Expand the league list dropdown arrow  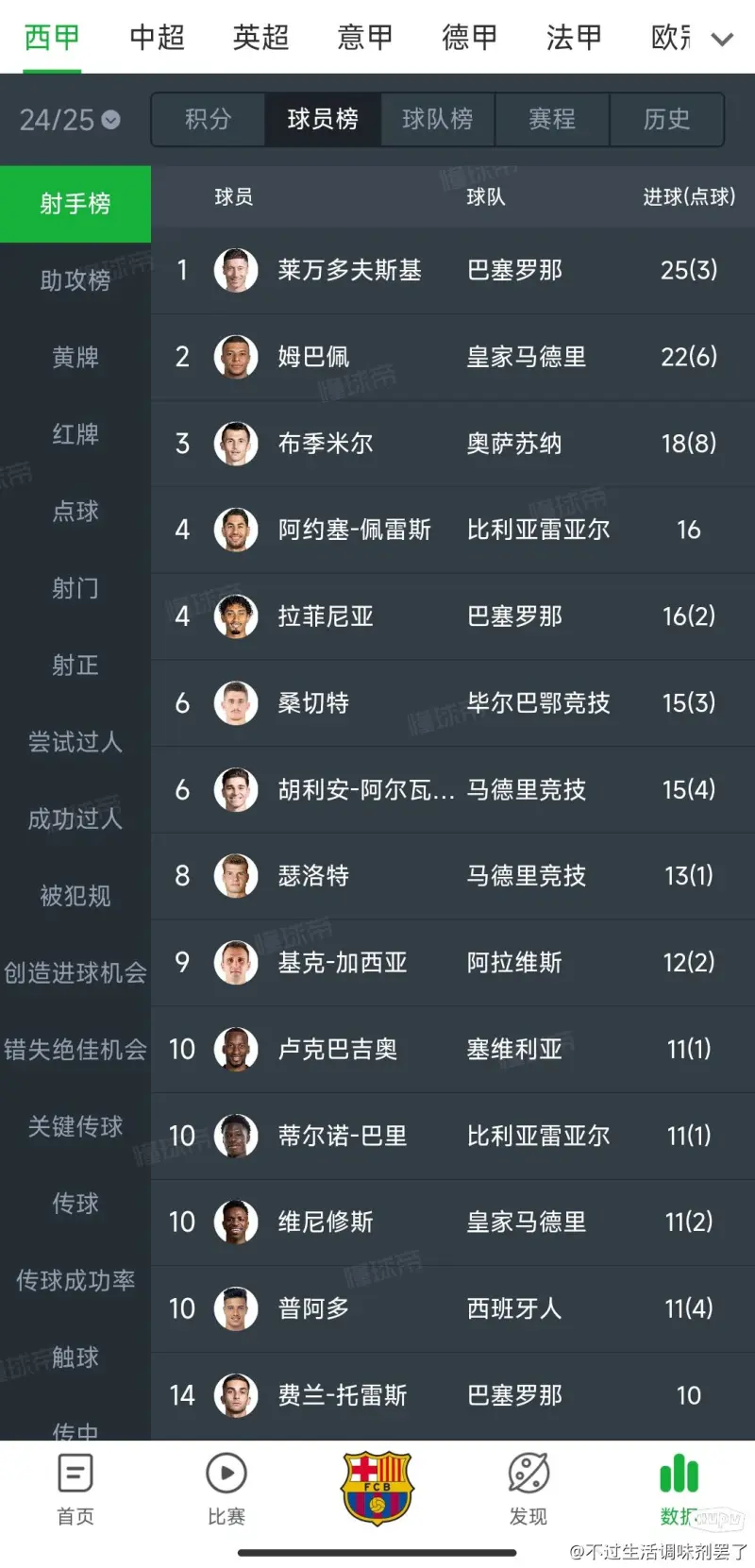tap(722, 39)
